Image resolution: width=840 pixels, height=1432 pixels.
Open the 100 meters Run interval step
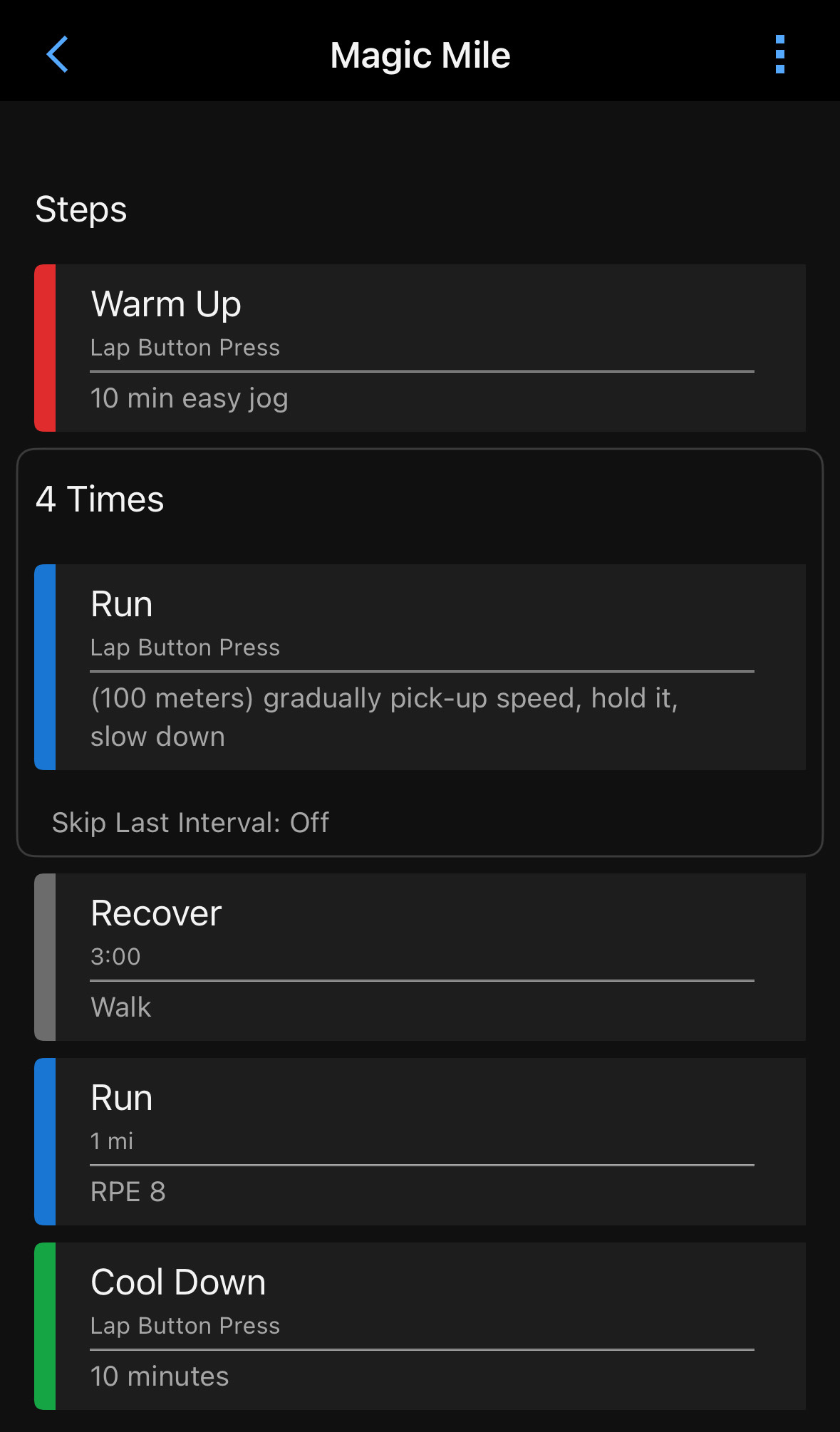(x=420, y=667)
